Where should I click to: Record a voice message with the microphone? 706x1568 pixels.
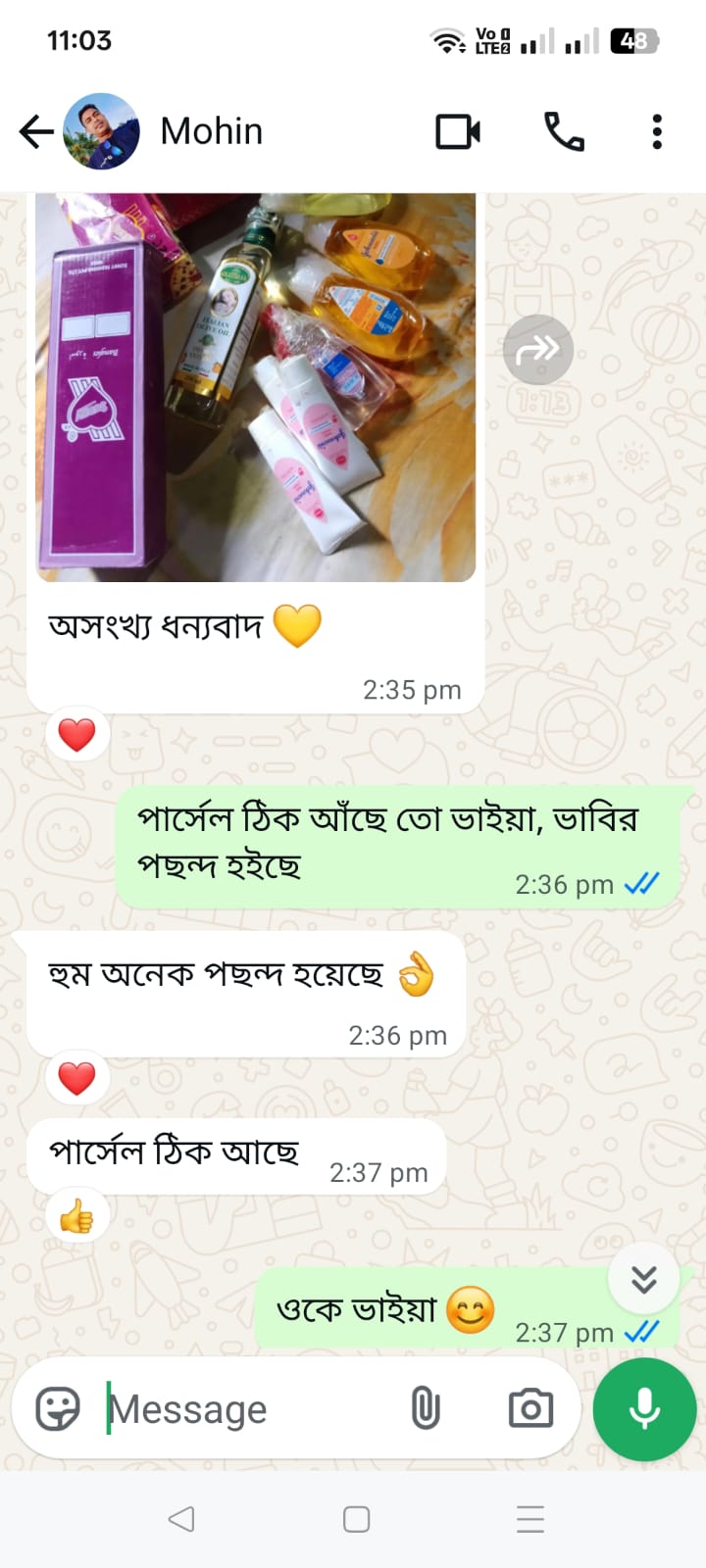tap(644, 1409)
